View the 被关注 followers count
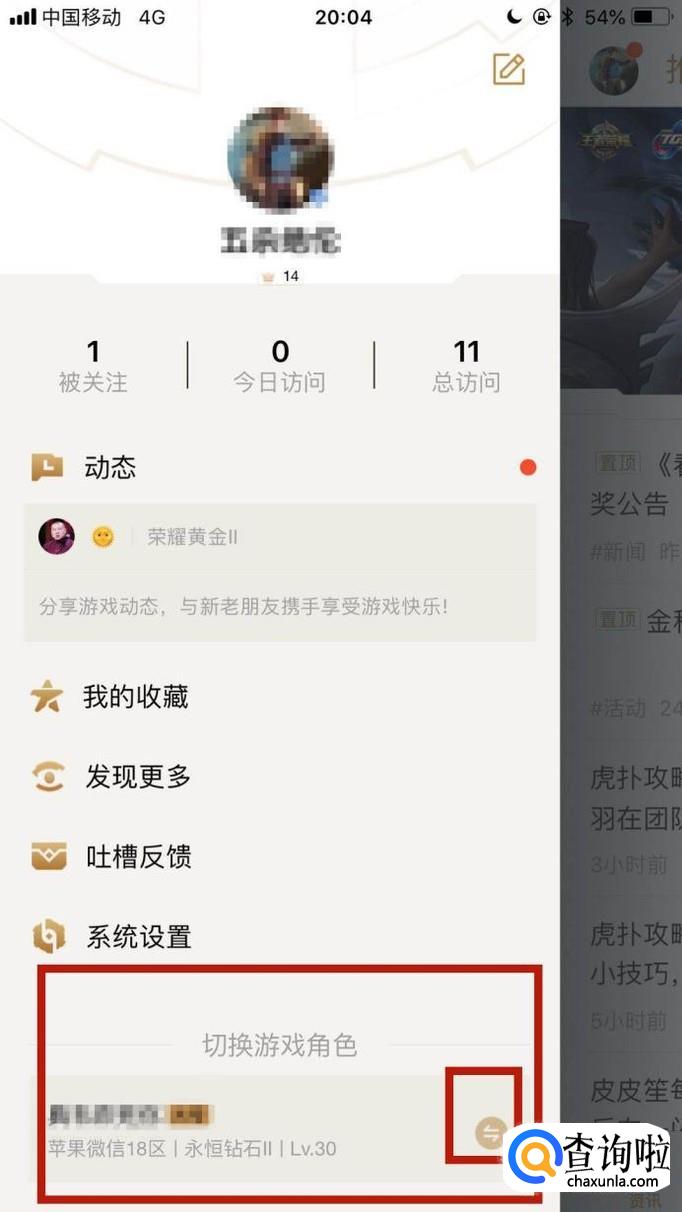Image resolution: width=682 pixels, height=1212 pixels. click(x=93, y=365)
